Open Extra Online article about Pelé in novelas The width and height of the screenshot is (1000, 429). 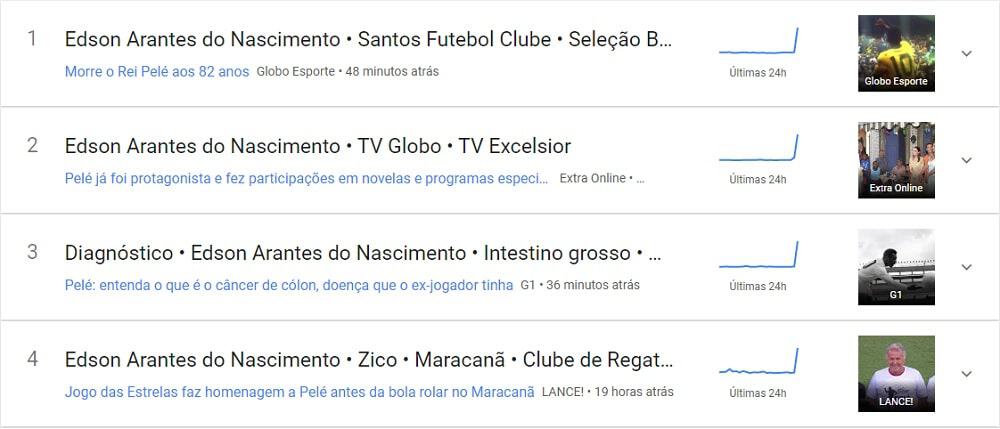[306, 178]
